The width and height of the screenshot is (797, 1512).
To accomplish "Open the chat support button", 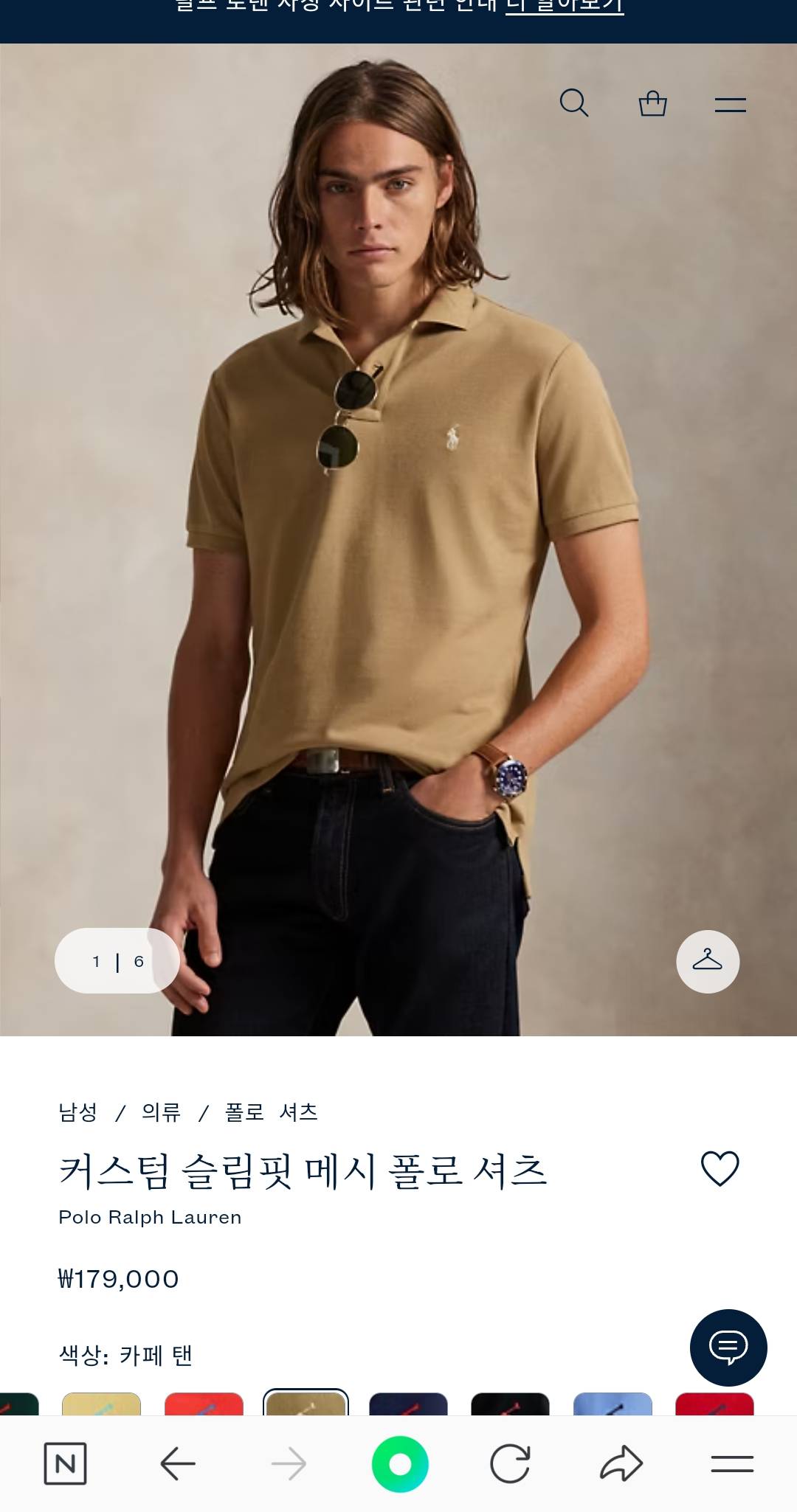I will [x=728, y=1348].
